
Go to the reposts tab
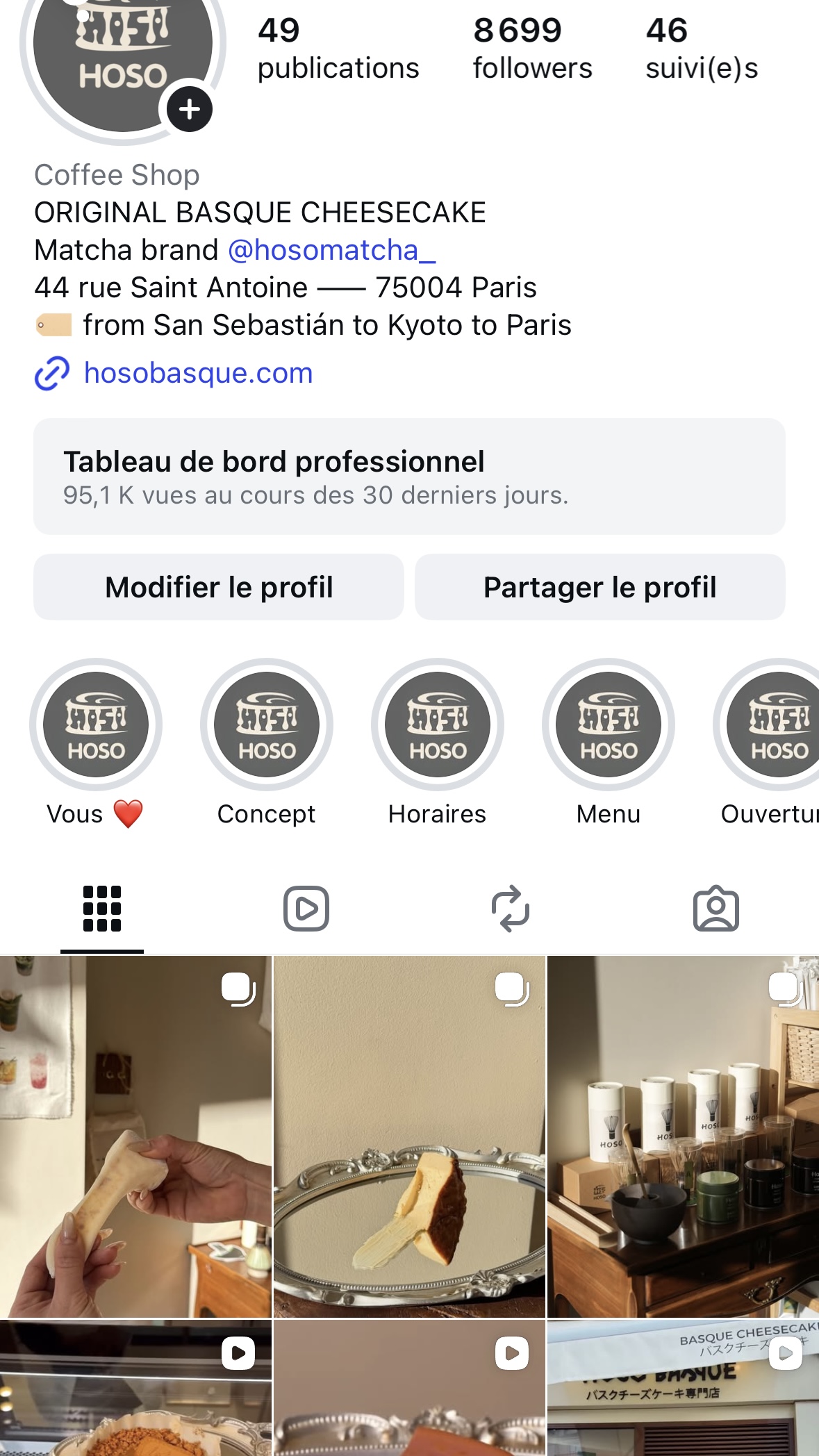[511, 909]
